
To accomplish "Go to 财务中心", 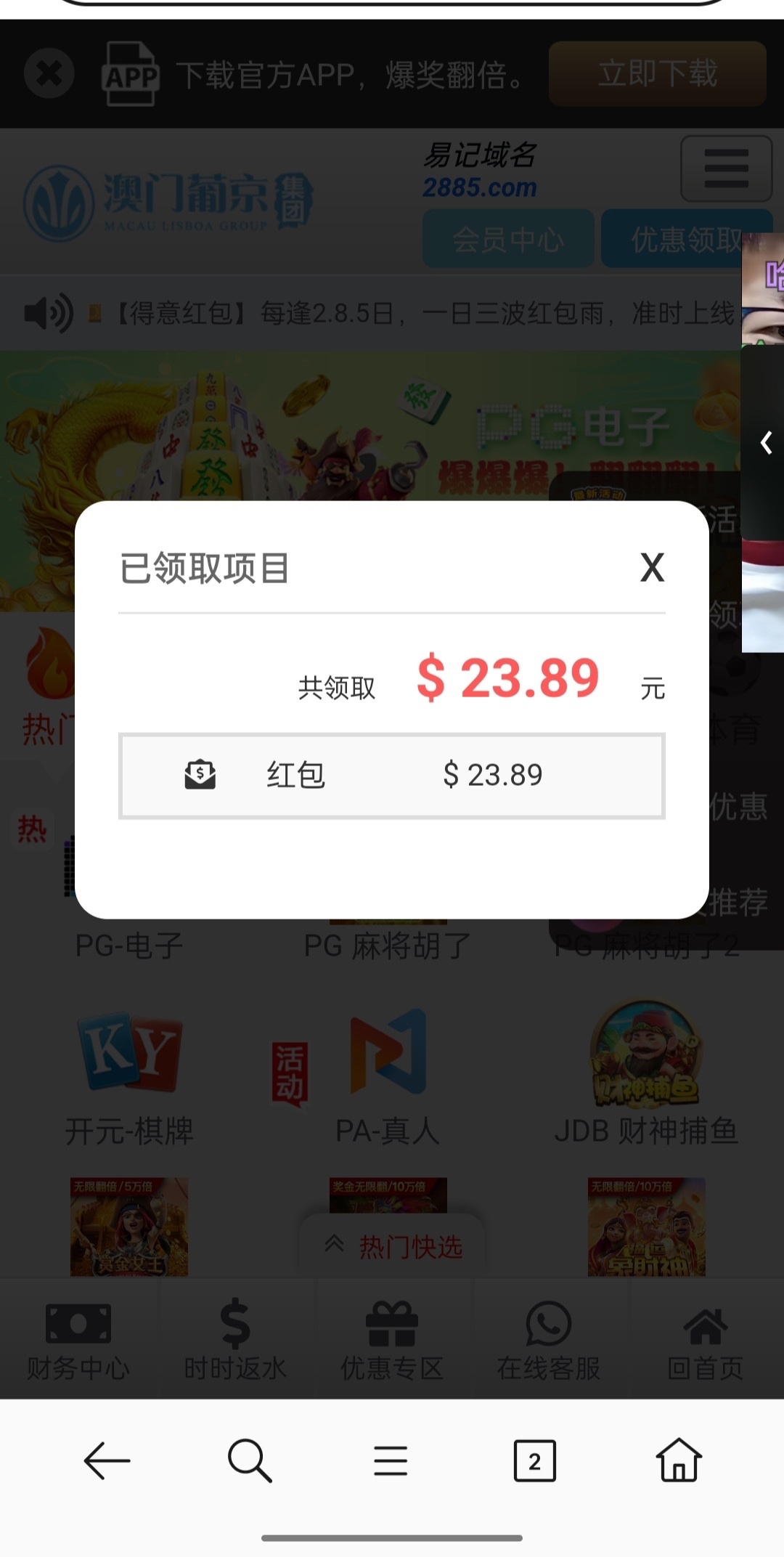I will [x=78, y=1340].
